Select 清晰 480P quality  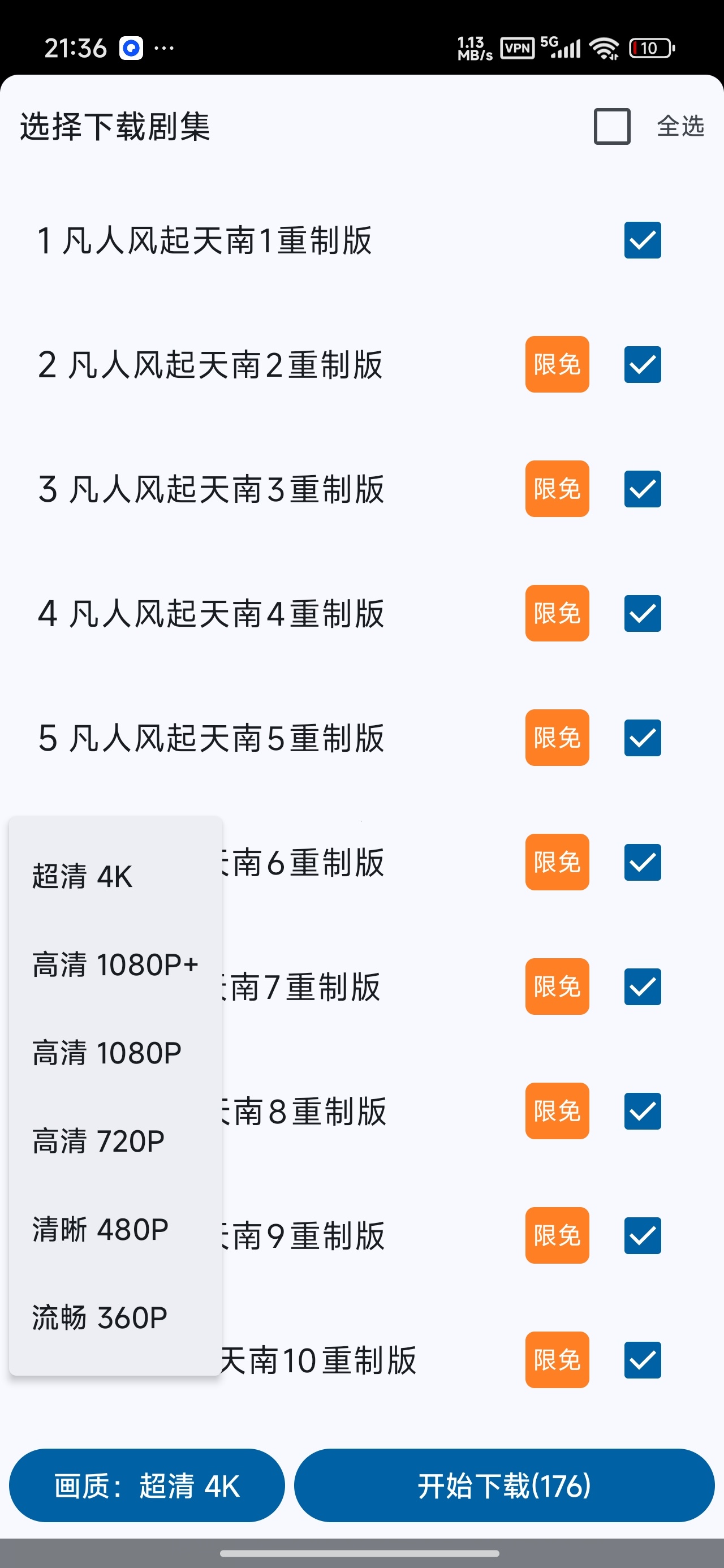coord(116,1230)
